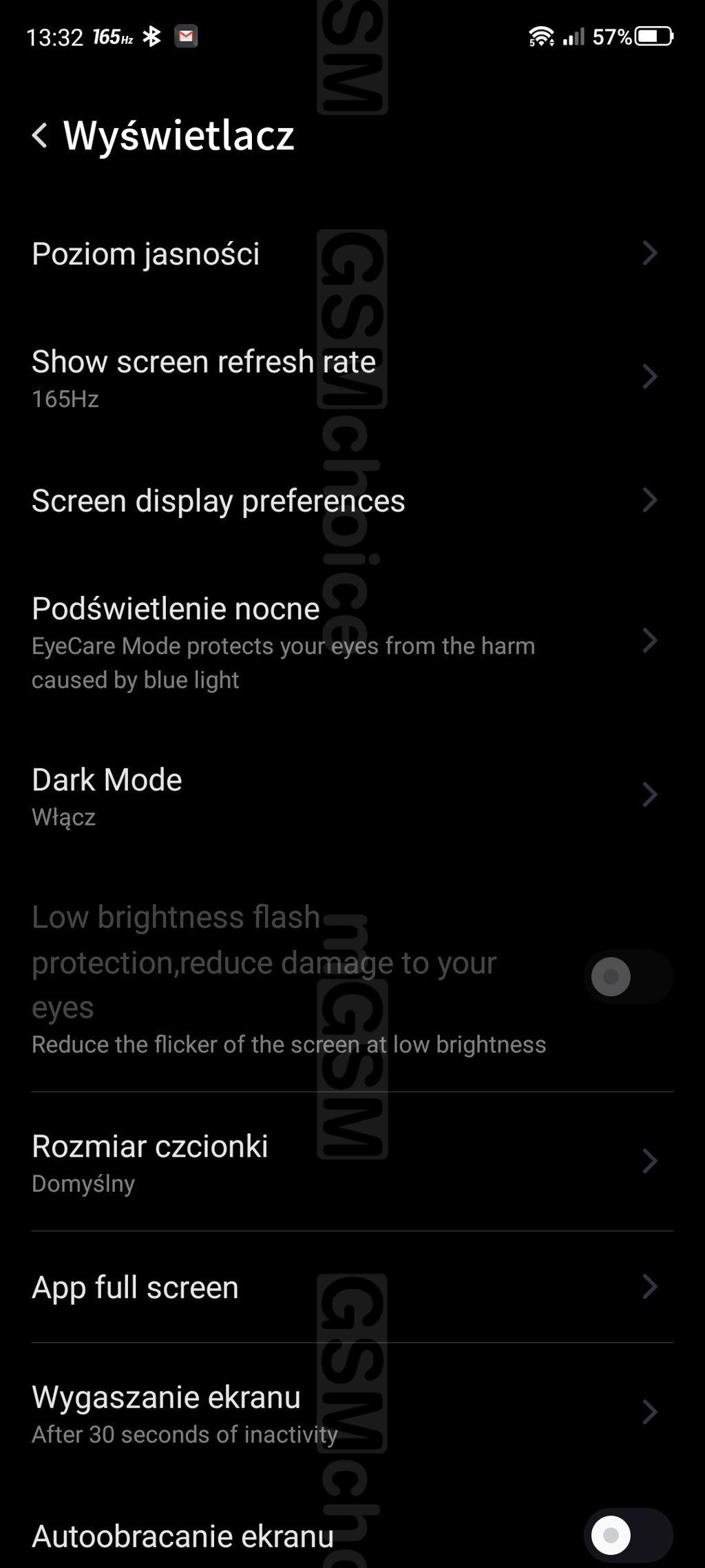Open Rozmiar czcionki setting
Screen dimensions: 705x1568
[x=352, y=1162]
